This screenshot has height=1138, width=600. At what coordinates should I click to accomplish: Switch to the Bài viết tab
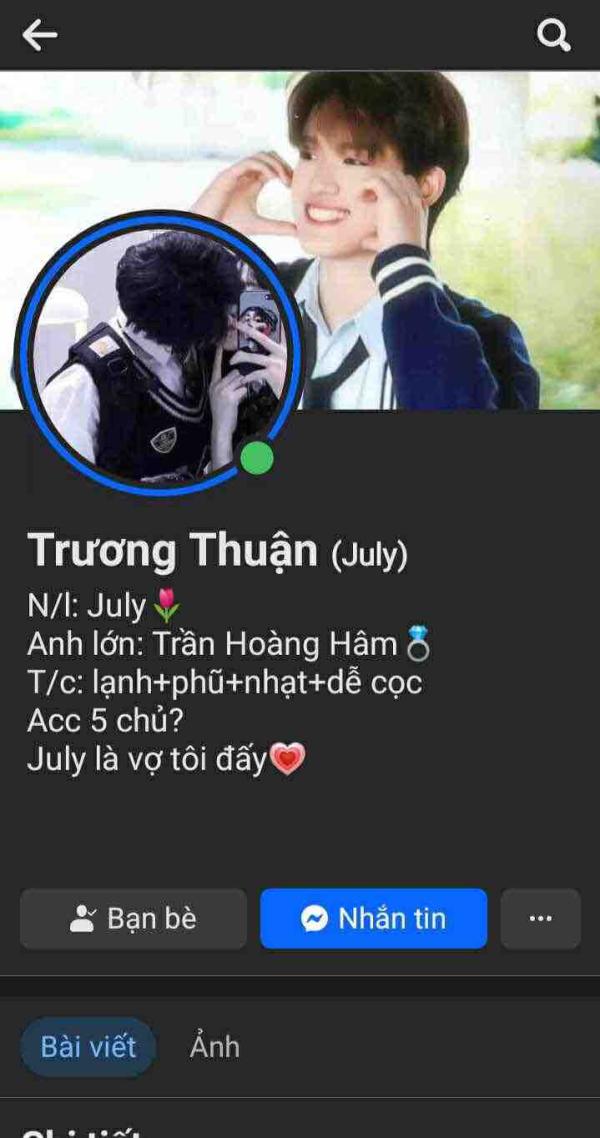pos(88,1047)
